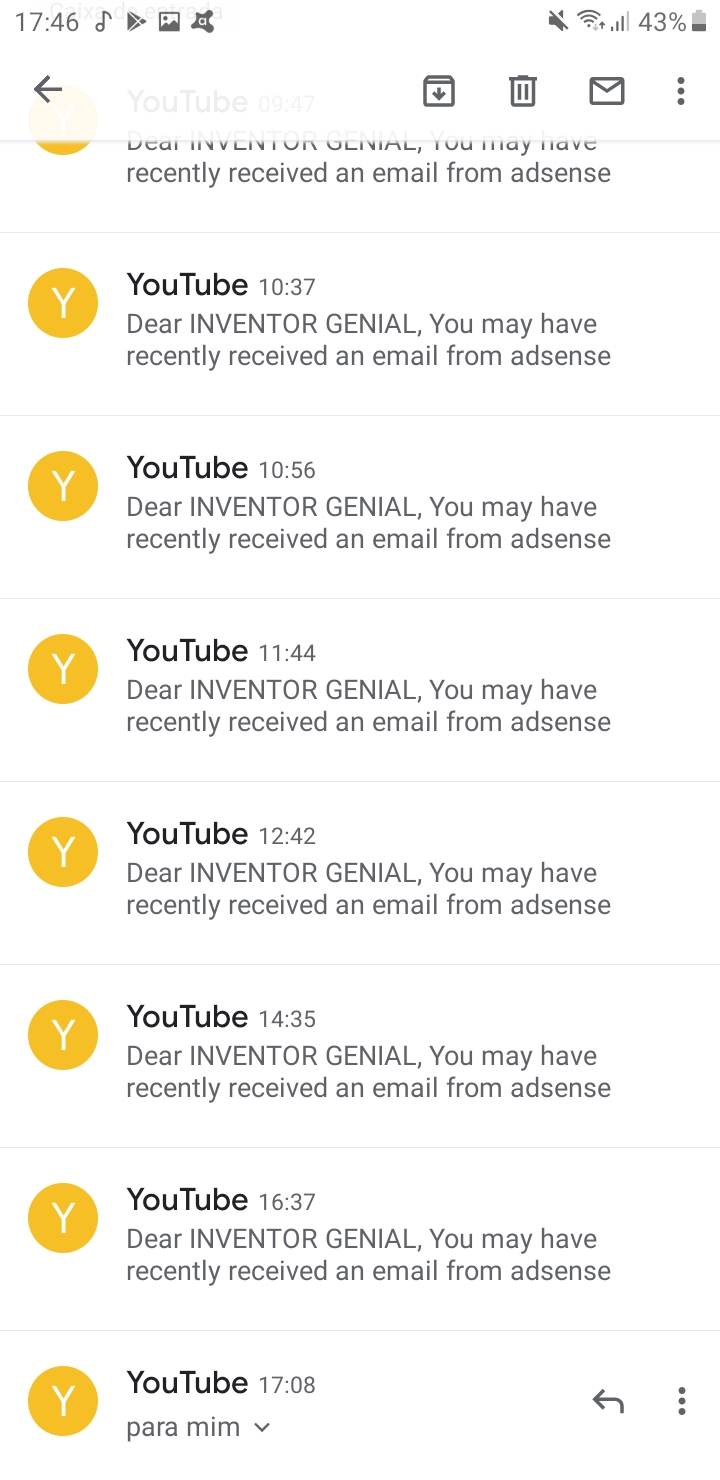The height and width of the screenshot is (1480, 720).
Task: Expand the YouTube message from 10:56
Action: [360, 507]
